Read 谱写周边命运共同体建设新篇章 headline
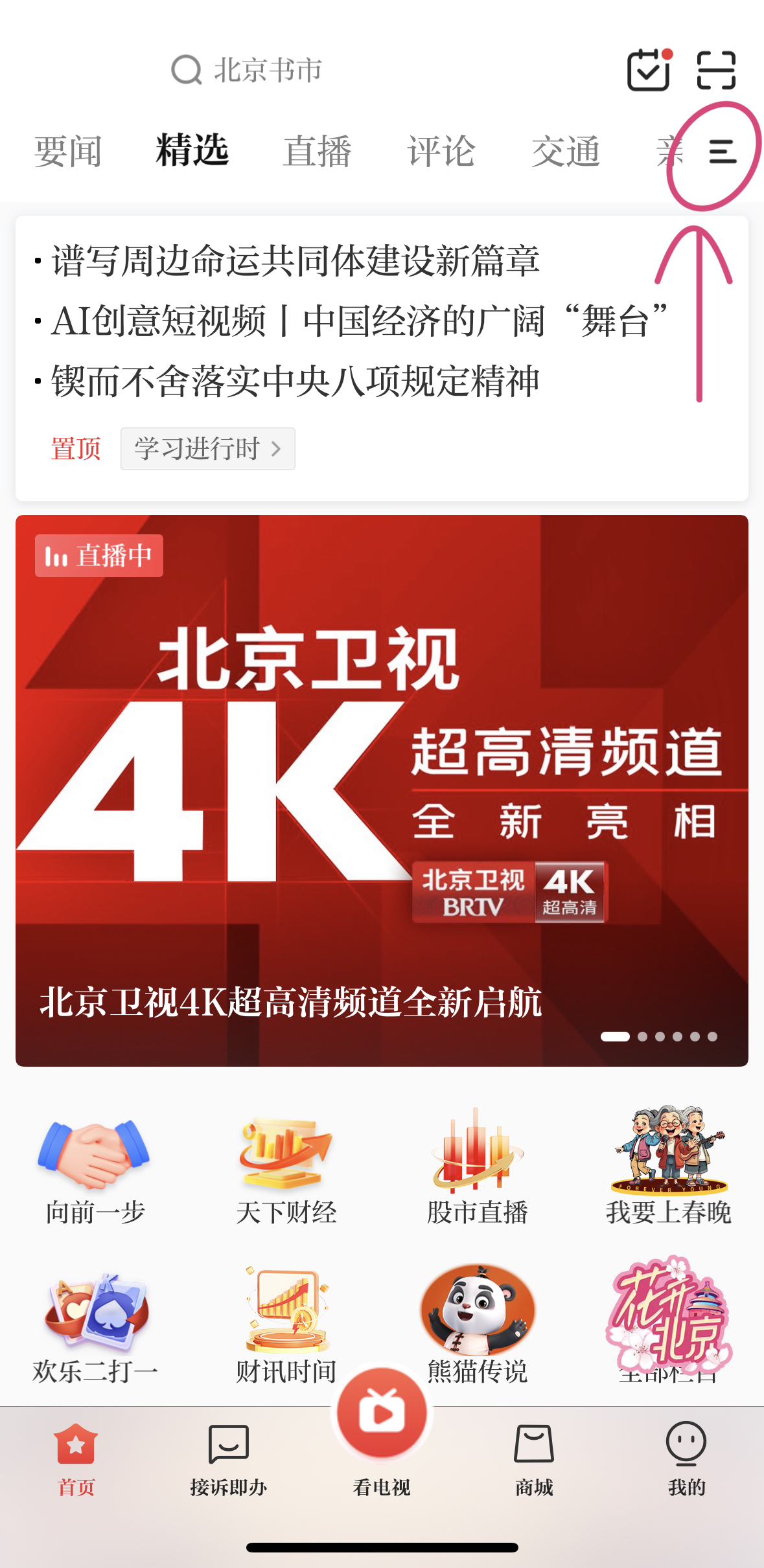Image resolution: width=764 pixels, height=1568 pixels. (x=295, y=261)
